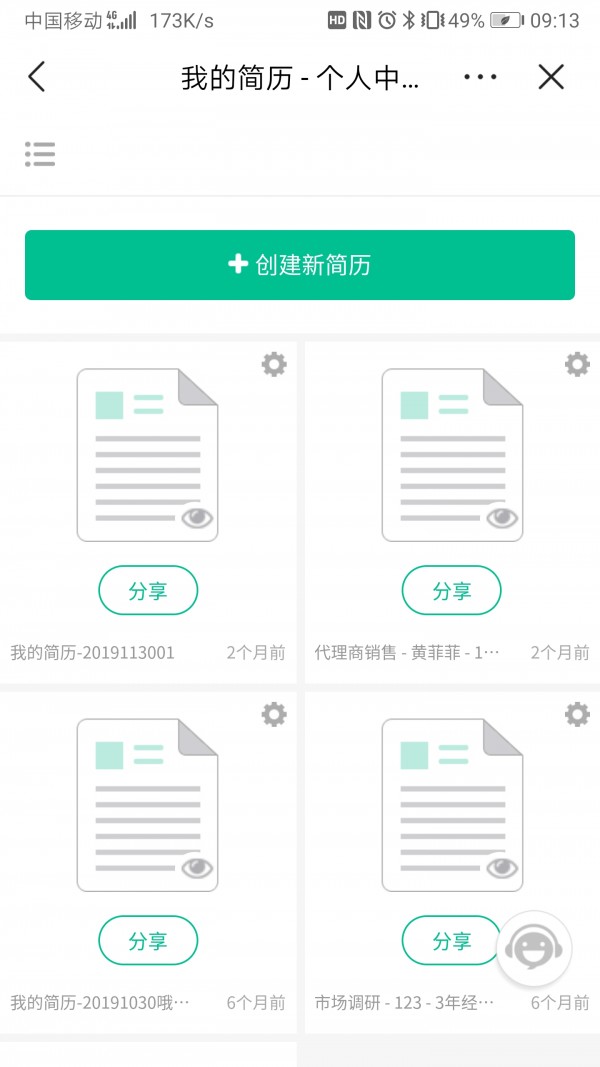This screenshot has width=600, height=1067.
Task: Go back using the top-left arrow
Action: [x=37, y=77]
